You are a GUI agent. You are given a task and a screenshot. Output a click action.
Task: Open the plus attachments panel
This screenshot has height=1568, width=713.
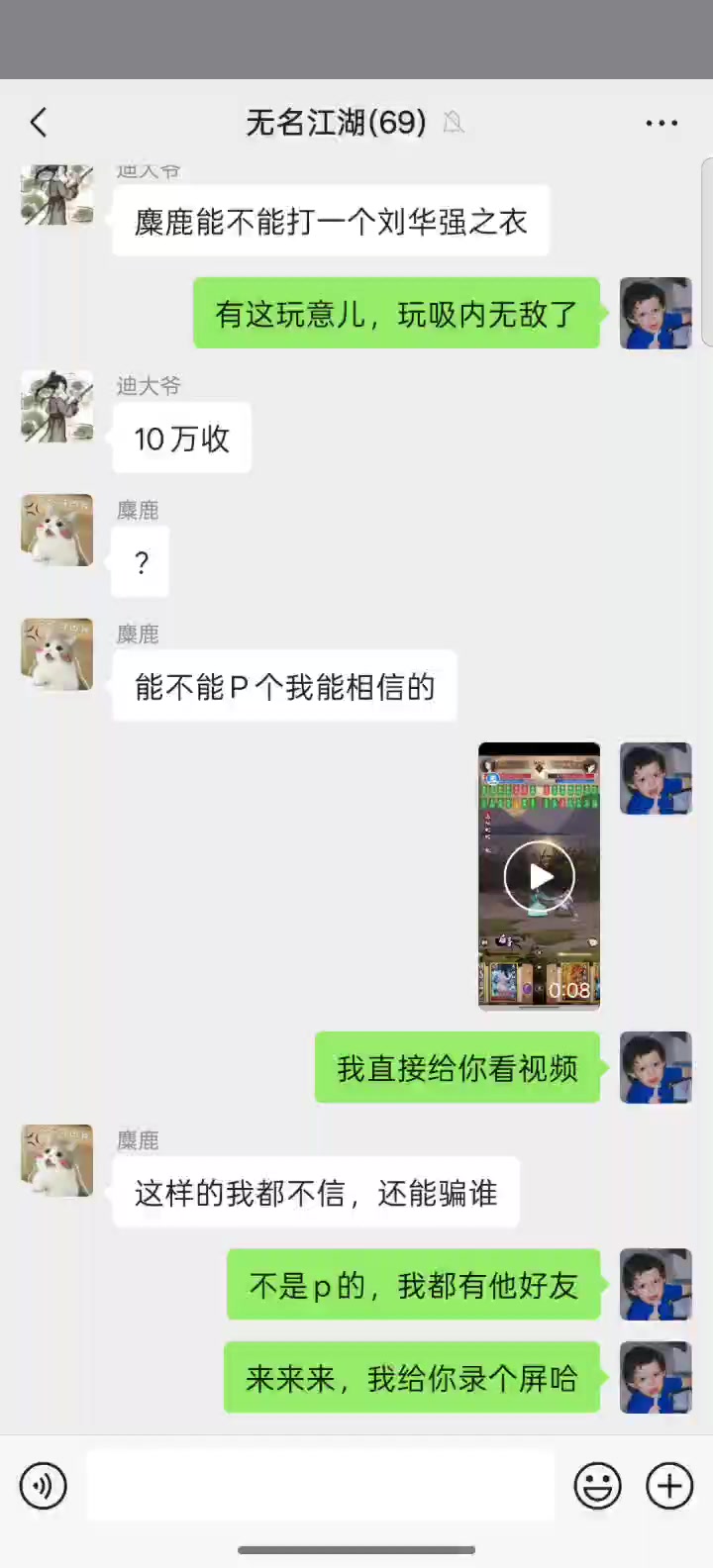[669, 1485]
